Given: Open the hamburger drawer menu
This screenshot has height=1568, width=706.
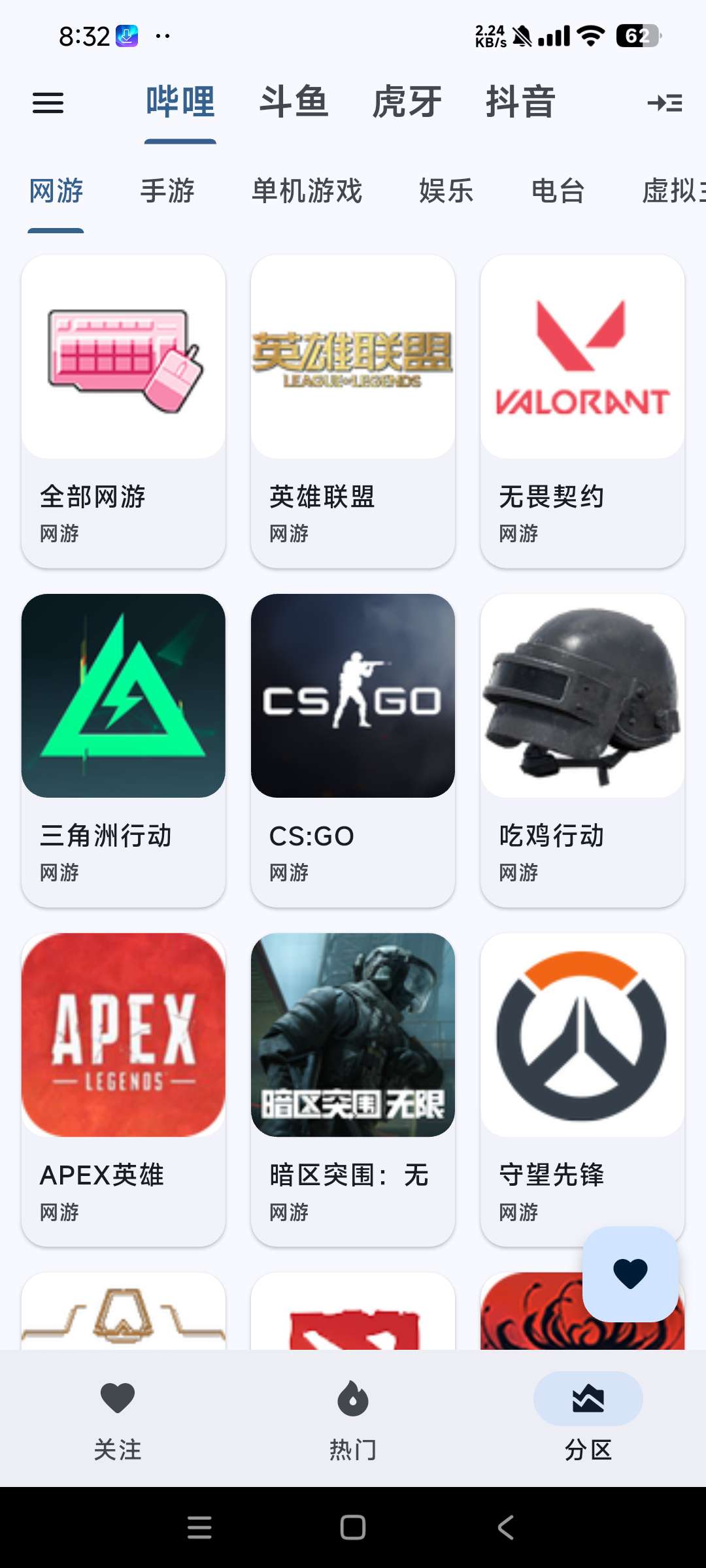Looking at the screenshot, I should pos(48,103).
